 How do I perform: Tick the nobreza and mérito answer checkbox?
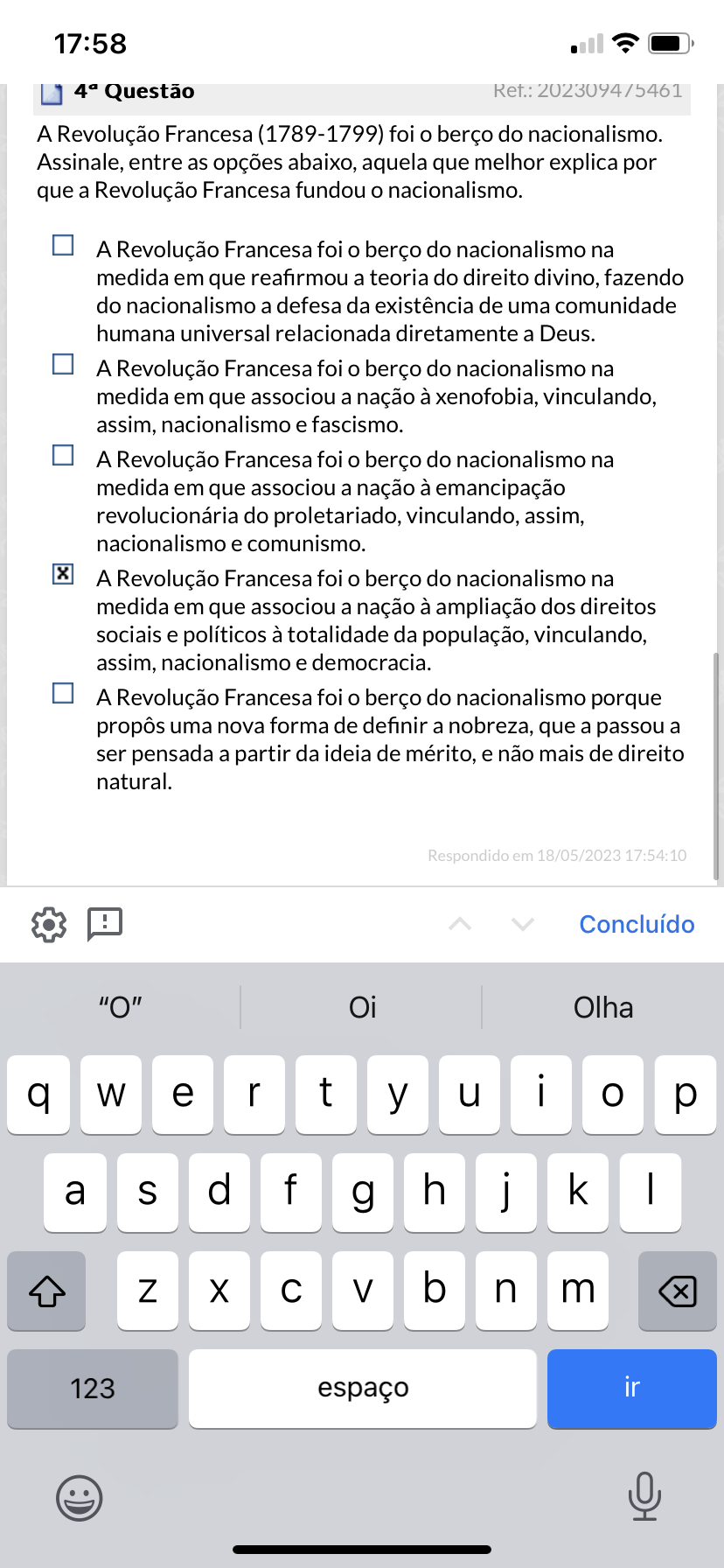tap(63, 693)
